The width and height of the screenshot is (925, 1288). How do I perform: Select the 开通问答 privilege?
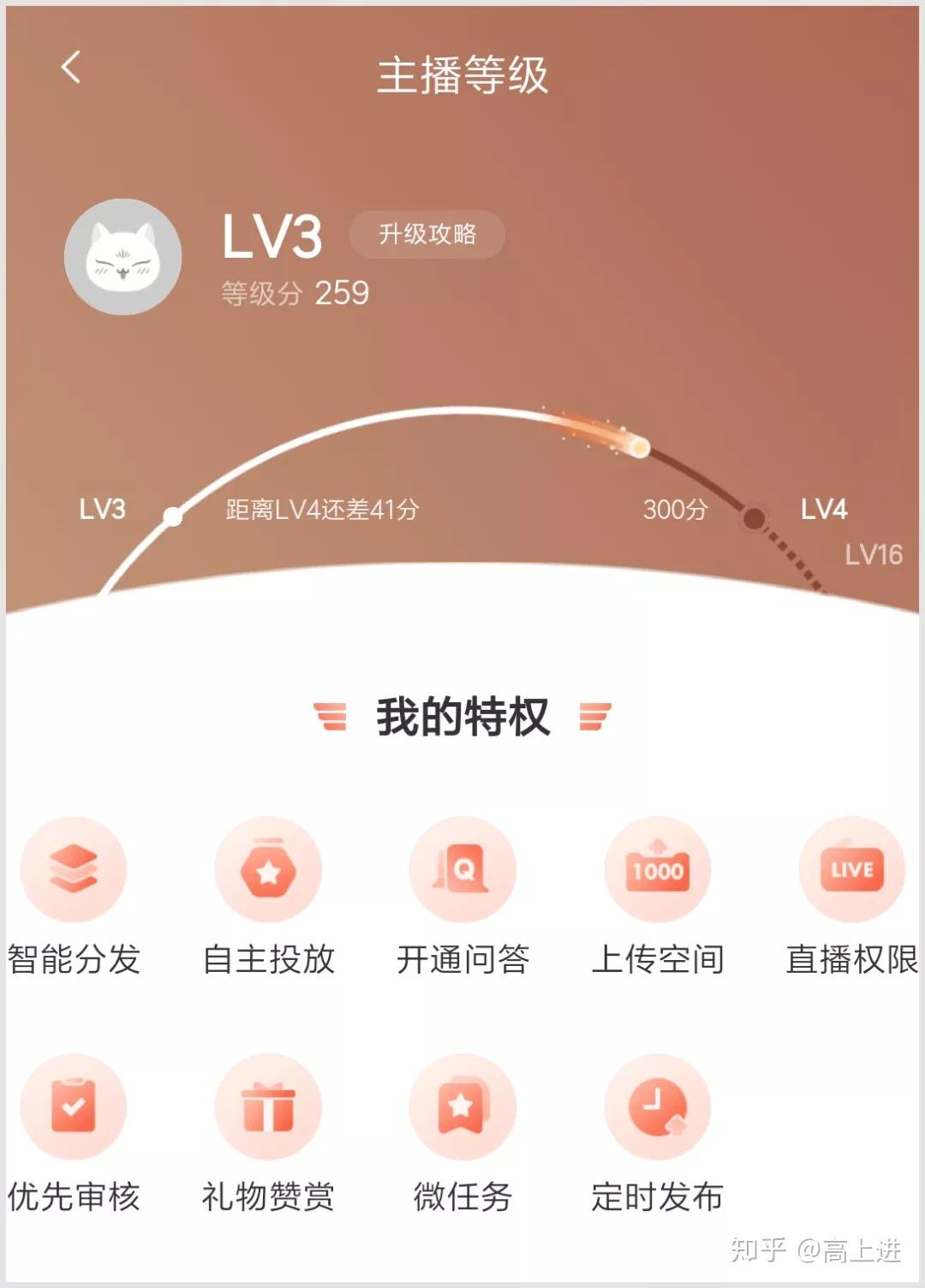tap(462, 870)
